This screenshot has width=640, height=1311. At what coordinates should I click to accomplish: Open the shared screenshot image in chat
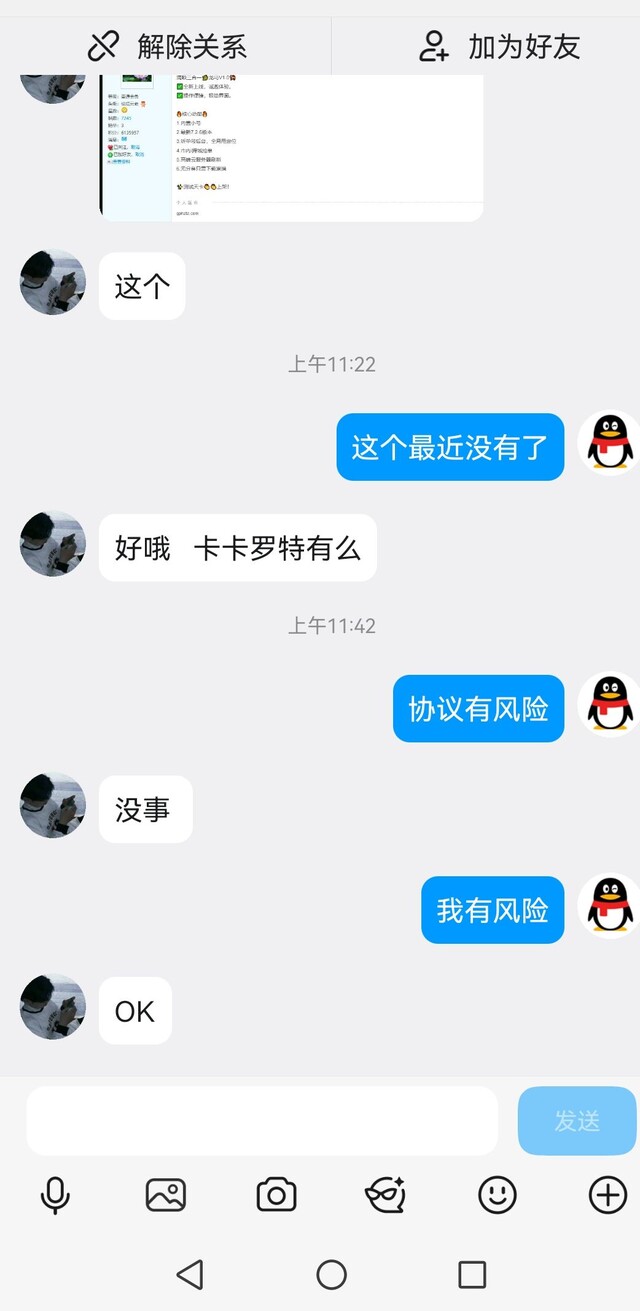coord(292,145)
